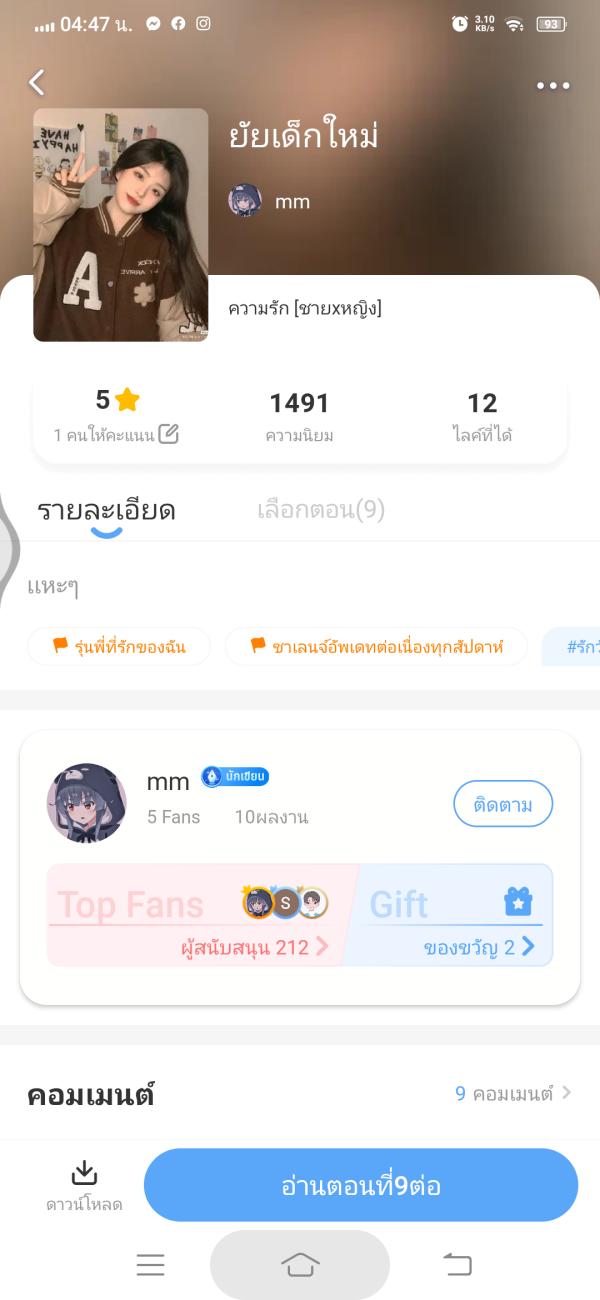Open the three-dot overflow menu
This screenshot has height=1300, width=600.
552,86
